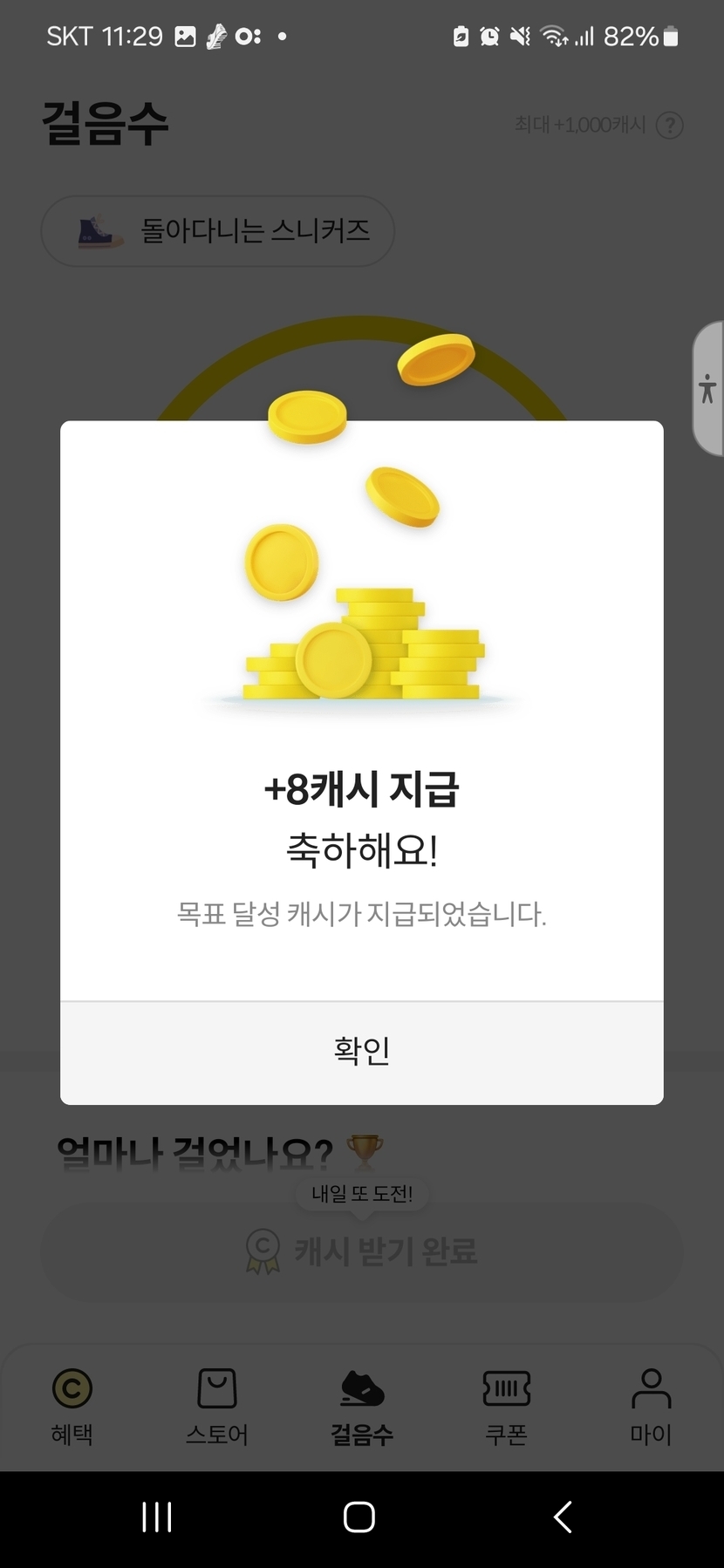Open the help question mark icon
This screenshot has height=1568, width=724.
pyautogui.click(x=669, y=126)
